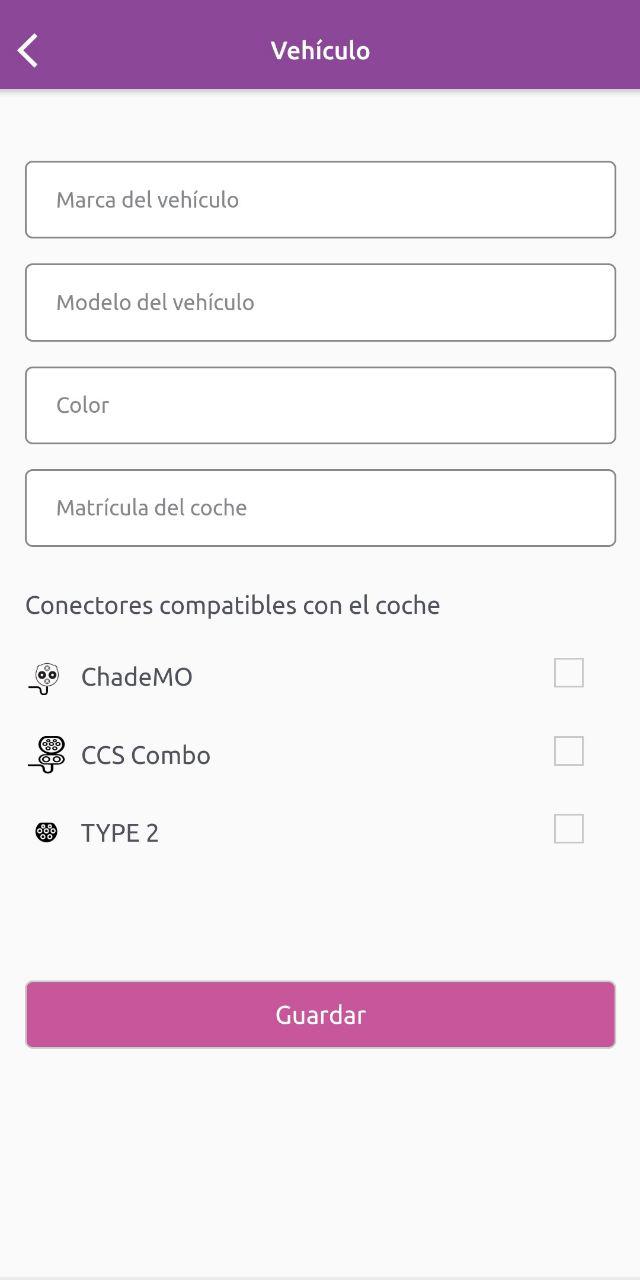
Task: Tick the CCS Combo checkbox
Action: point(569,751)
